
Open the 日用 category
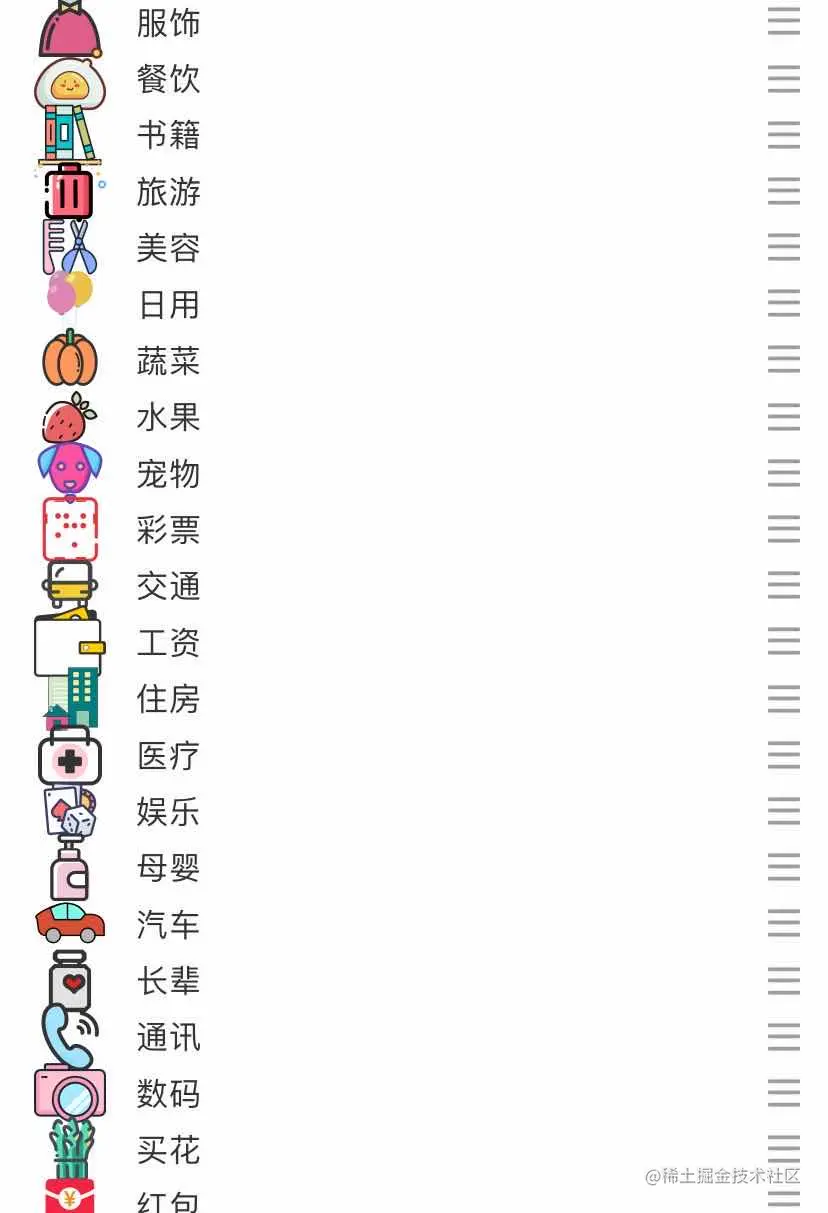coord(168,304)
